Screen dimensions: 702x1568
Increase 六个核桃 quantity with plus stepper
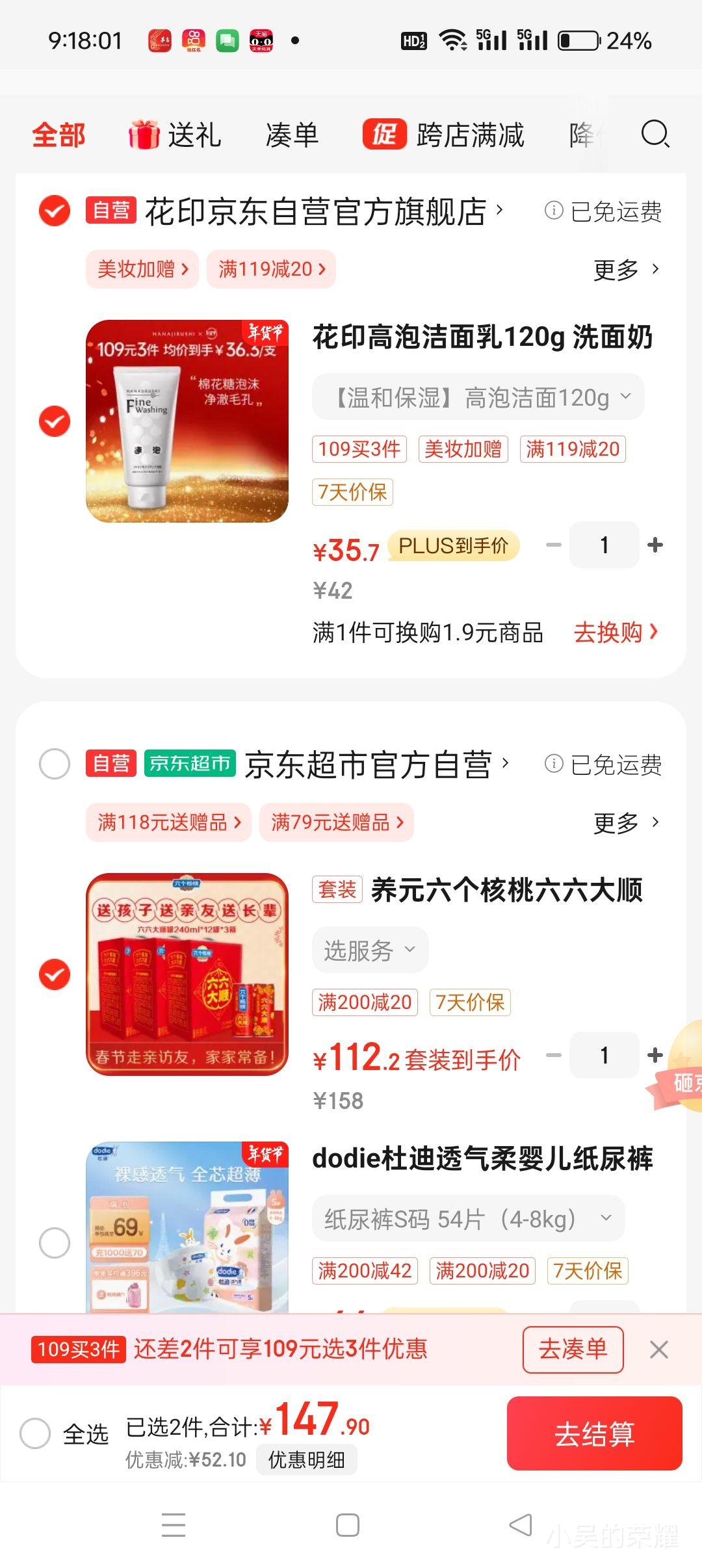pos(656,1054)
